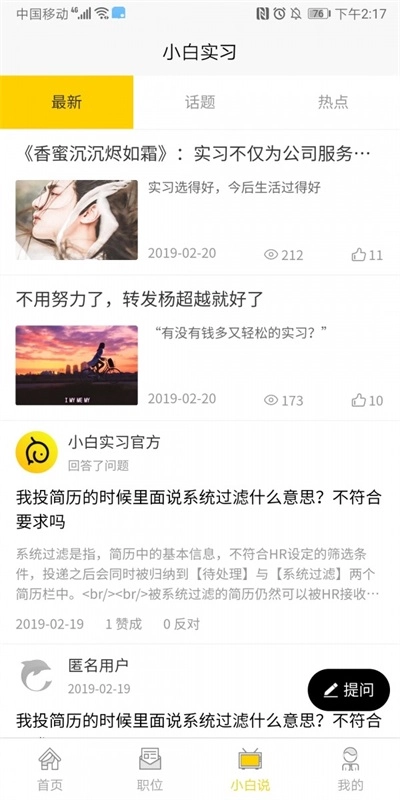Screen dimensions: 400x800
Task: Like the 《香蜜沉沉烬如霜》 article
Action: coord(367,255)
